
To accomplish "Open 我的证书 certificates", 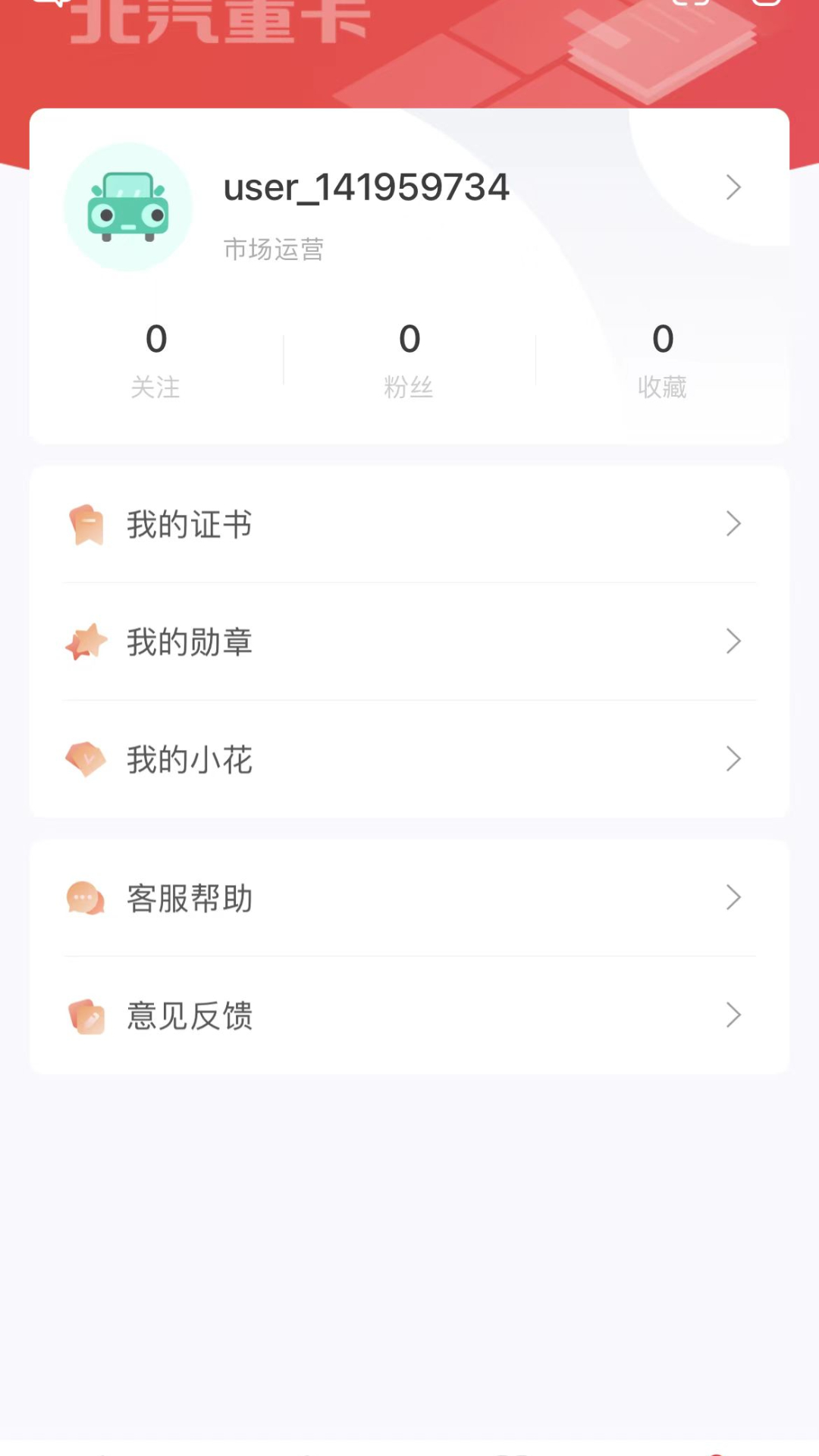I will click(x=409, y=524).
